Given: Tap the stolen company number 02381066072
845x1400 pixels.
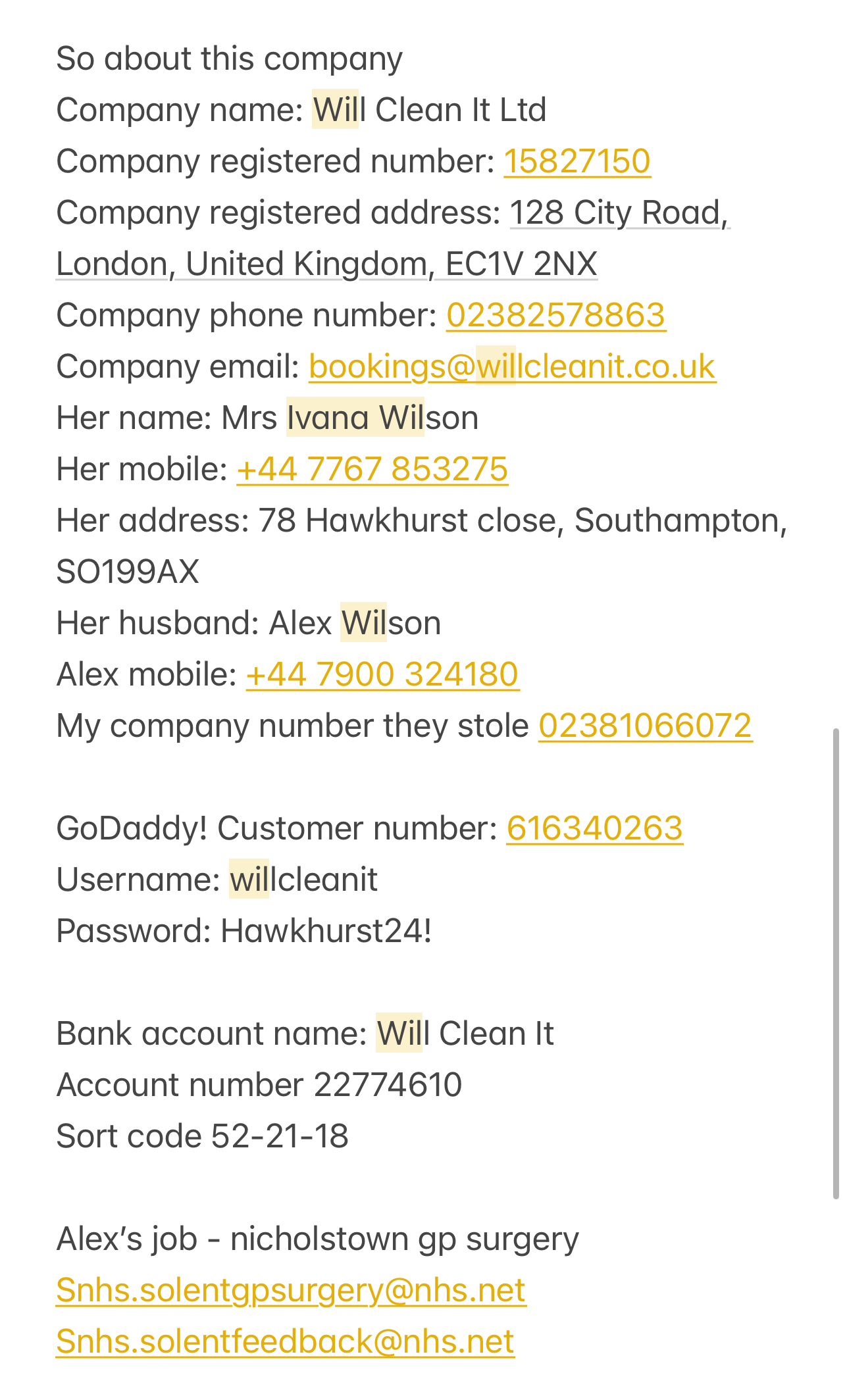Looking at the screenshot, I should pyautogui.click(x=645, y=726).
